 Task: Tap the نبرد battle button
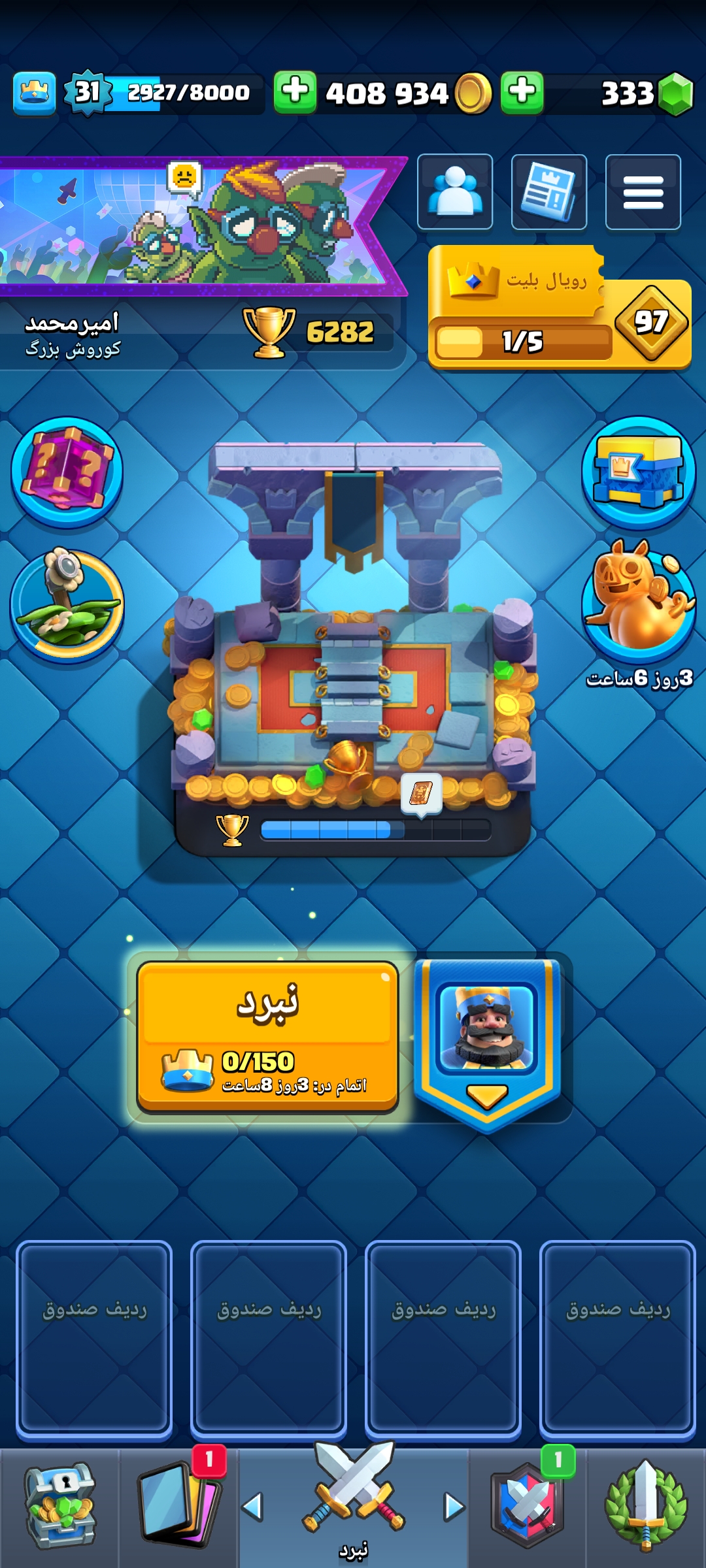[267, 1036]
